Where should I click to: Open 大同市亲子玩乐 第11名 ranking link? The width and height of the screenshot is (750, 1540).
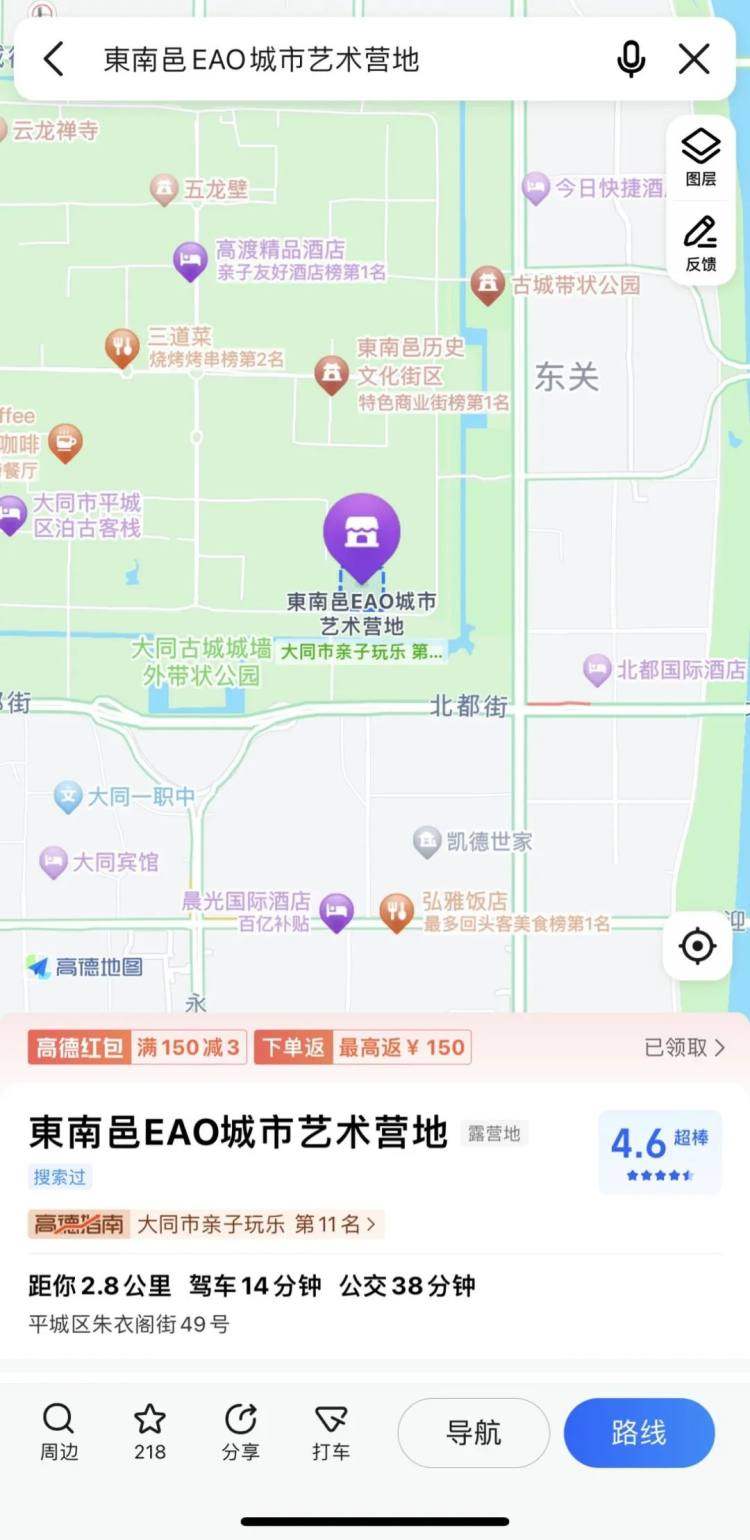pos(255,1224)
